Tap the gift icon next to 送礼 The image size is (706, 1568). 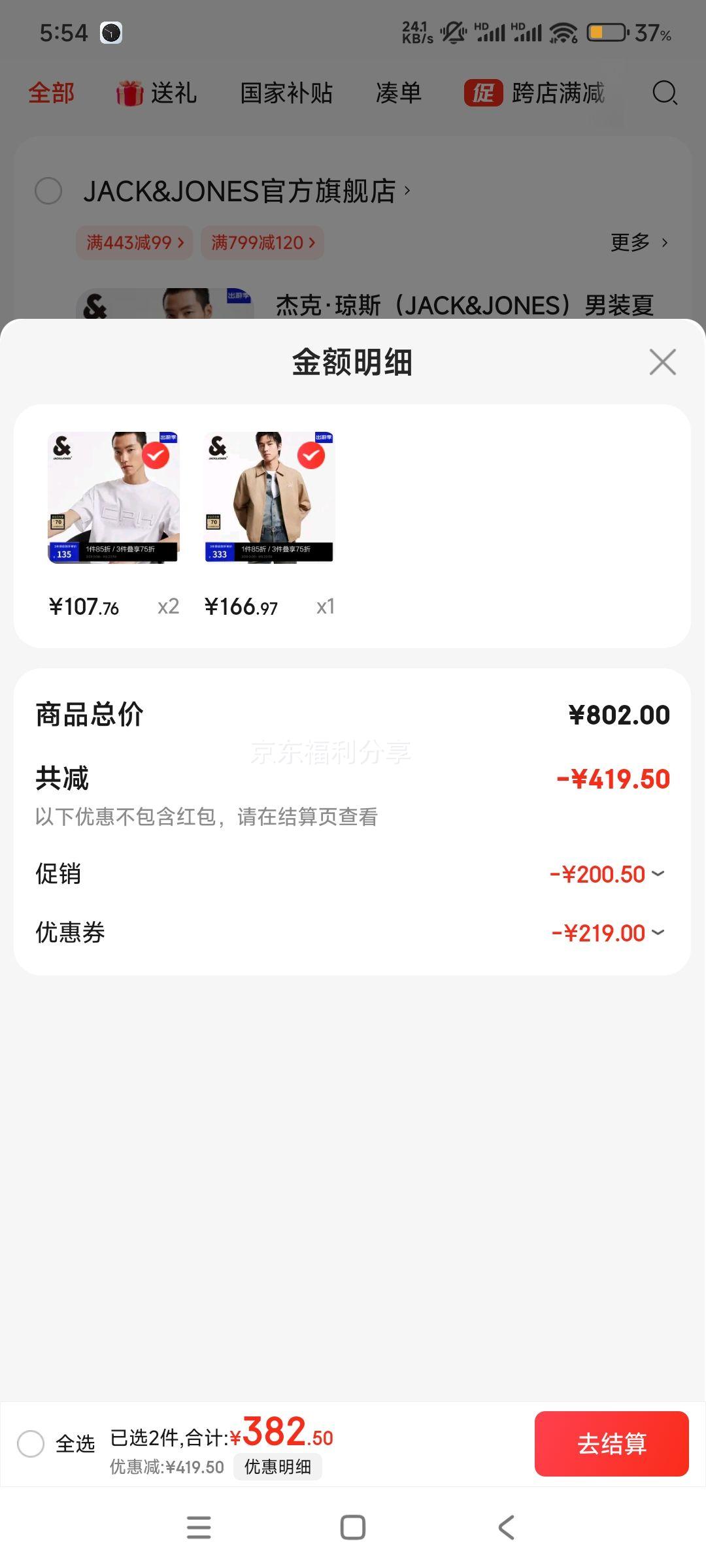[x=130, y=93]
